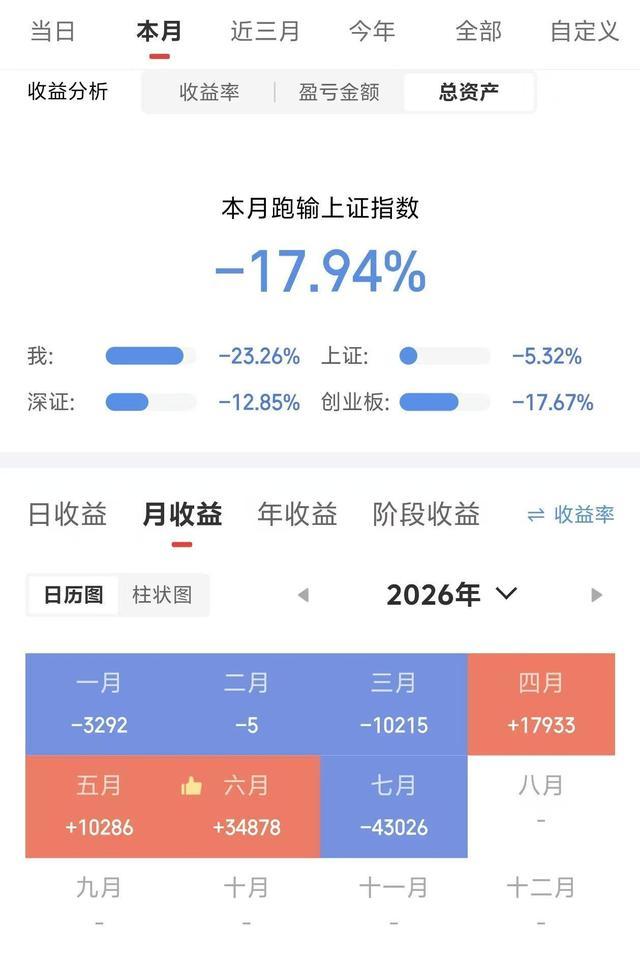This screenshot has width=640, height=962.
Task: Expand the 2026年 year dropdown
Action: pos(452,595)
